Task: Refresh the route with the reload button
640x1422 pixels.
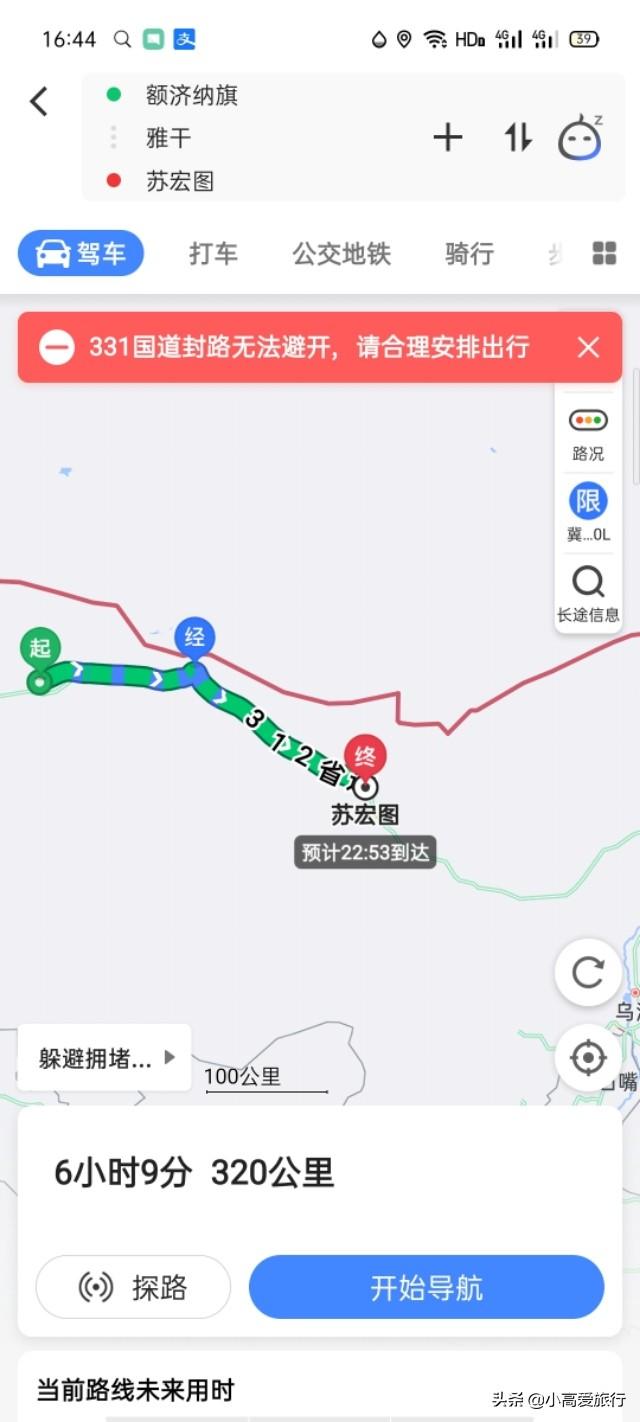Action: point(588,972)
